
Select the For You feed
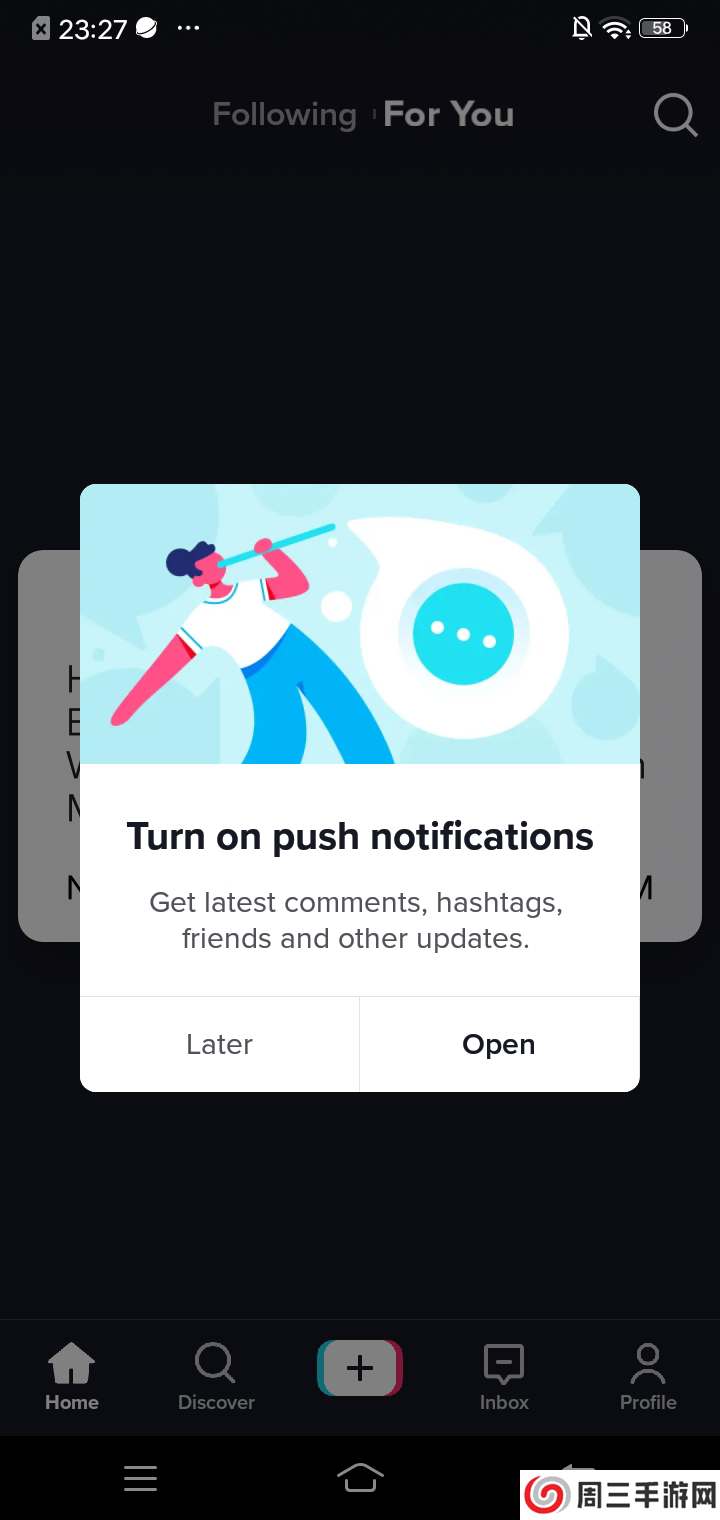448,115
